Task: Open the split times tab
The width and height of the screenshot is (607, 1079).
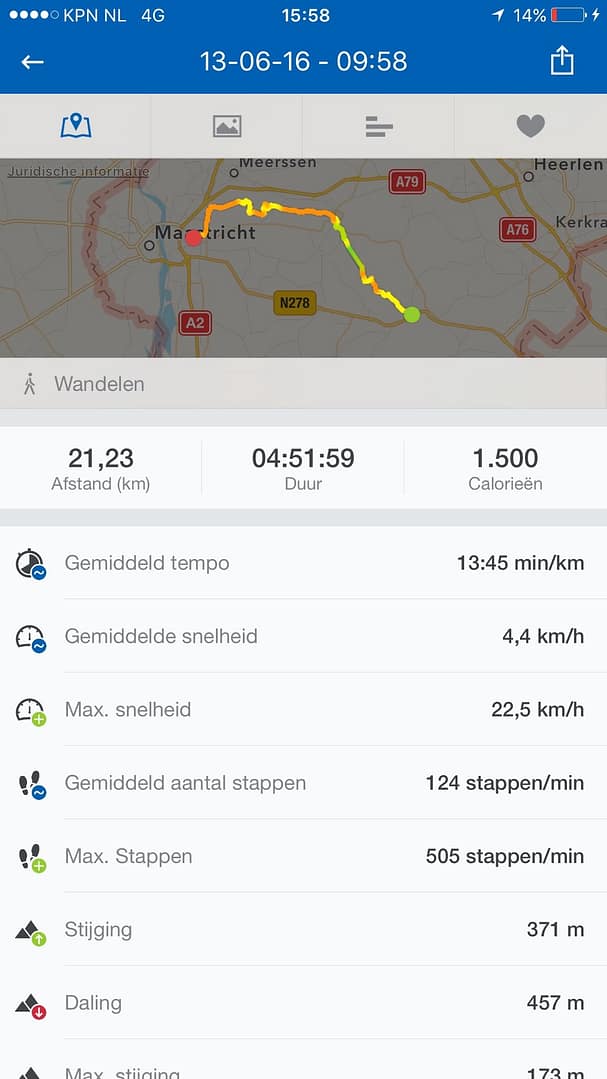Action: pos(379,126)
